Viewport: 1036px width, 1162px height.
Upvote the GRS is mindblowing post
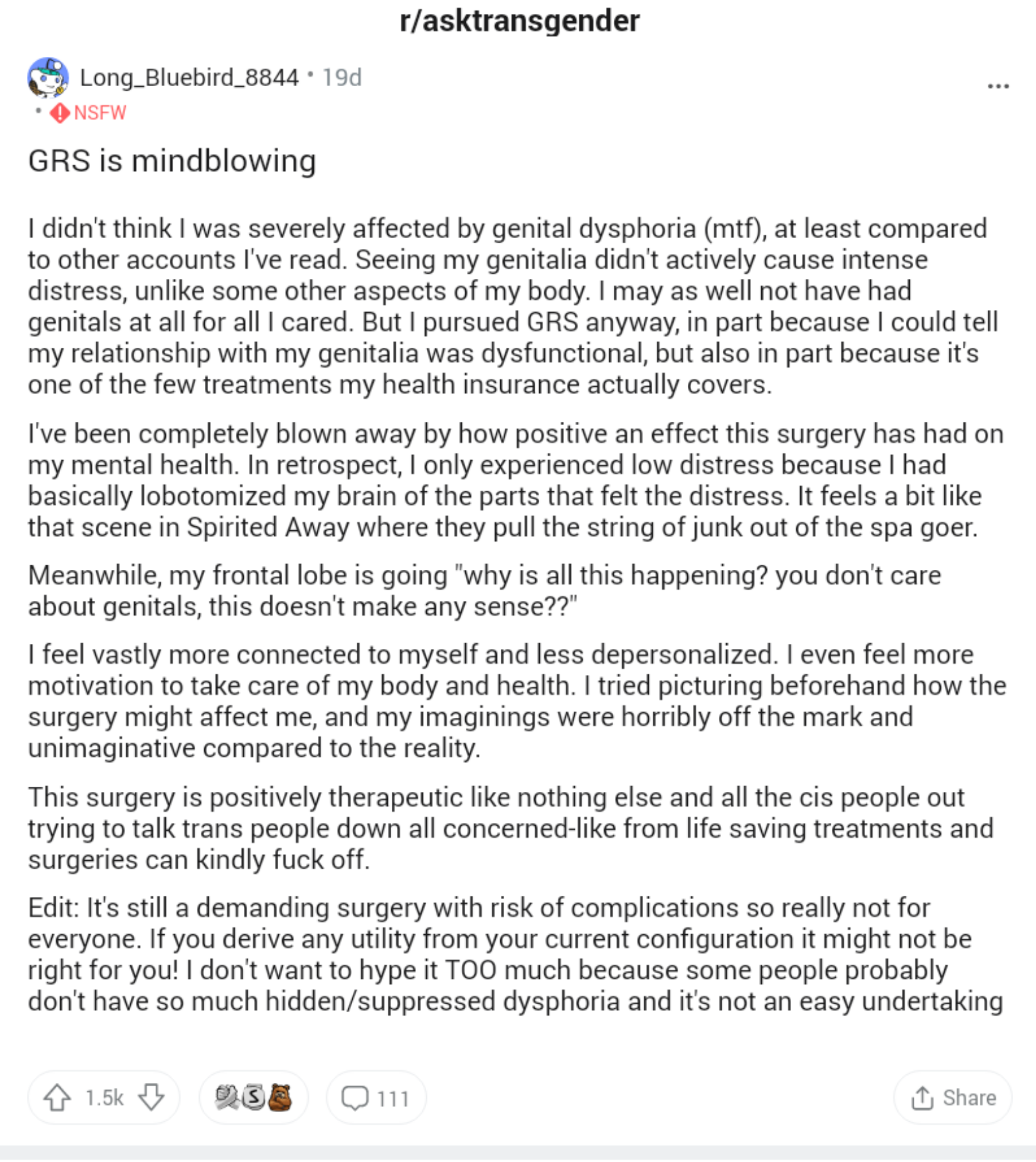(57, 1097)
